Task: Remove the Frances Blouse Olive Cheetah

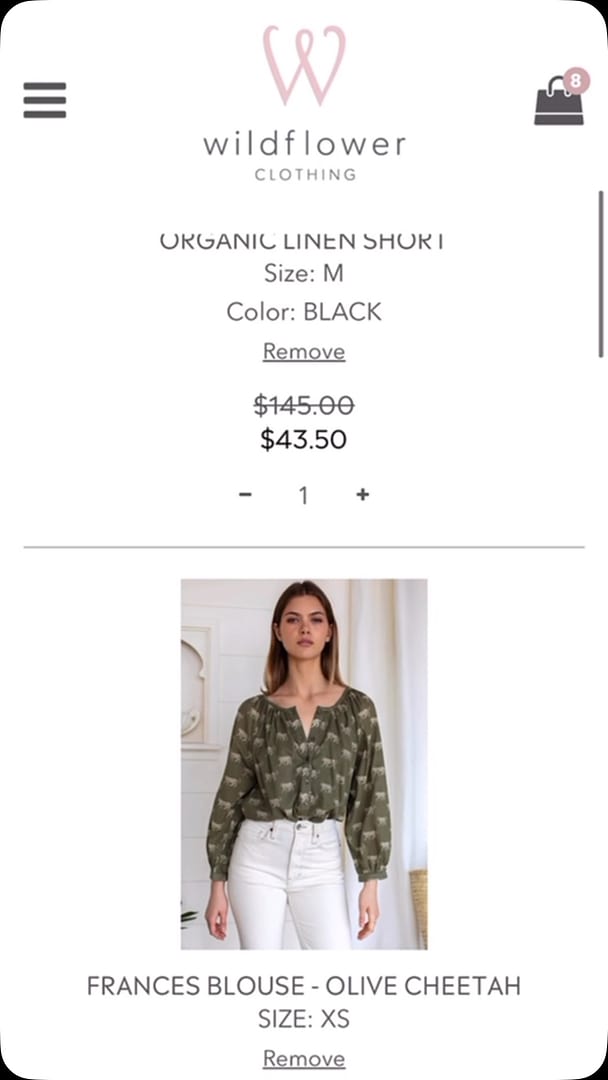Action: (x=304, y=1058)
